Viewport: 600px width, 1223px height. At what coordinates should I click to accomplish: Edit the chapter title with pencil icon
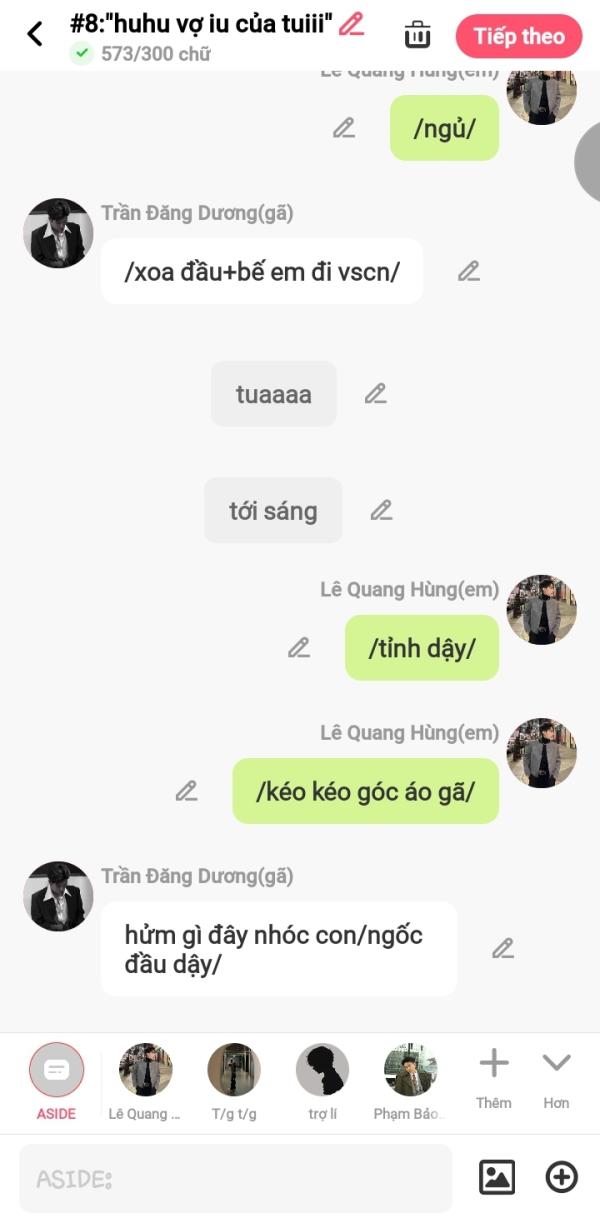(351, 24)
